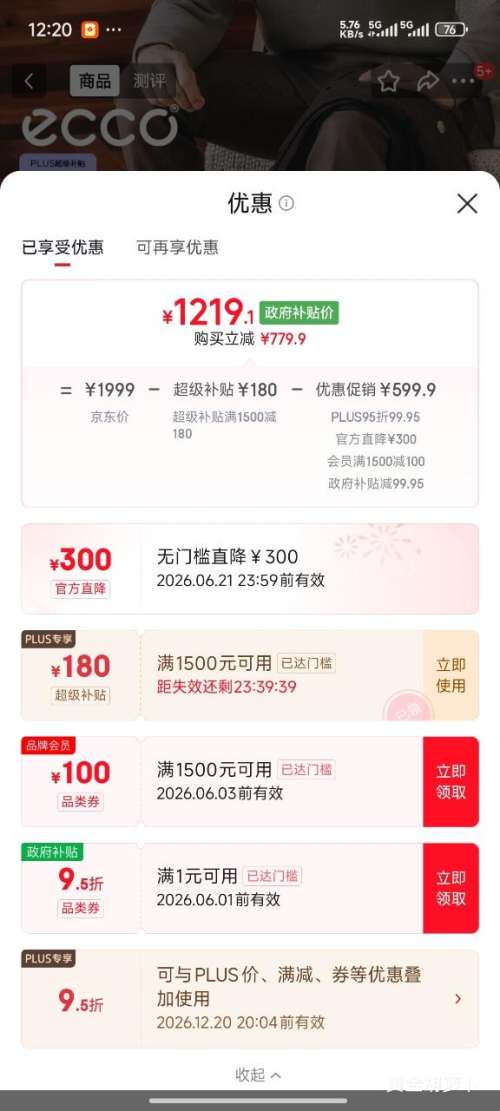Collapse the list with 收起
This screenshot has width=500, height=1111.
(x=258, y=1075)
